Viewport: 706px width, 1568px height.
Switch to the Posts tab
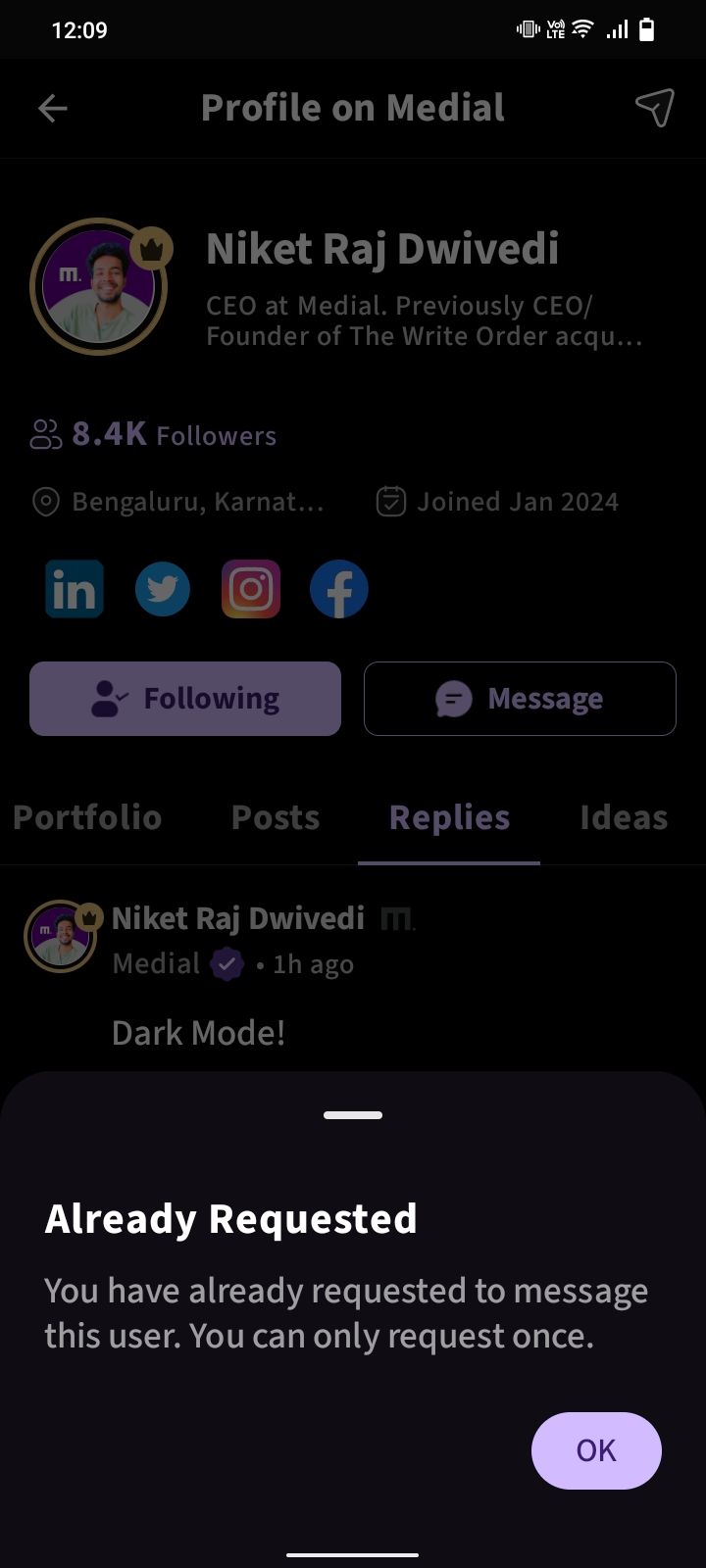tap(276, 817)
